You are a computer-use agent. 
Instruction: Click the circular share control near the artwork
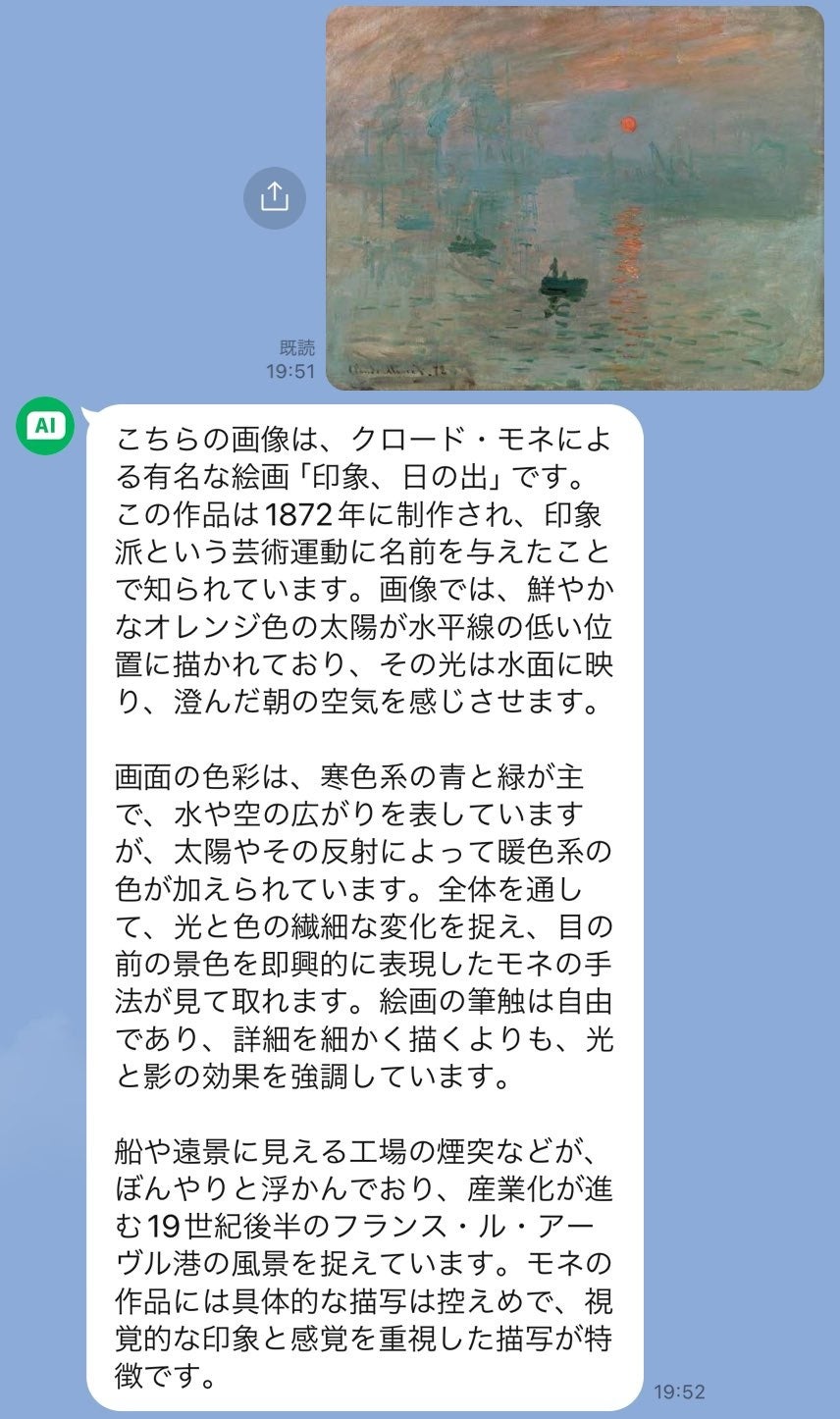coord(276,196)
